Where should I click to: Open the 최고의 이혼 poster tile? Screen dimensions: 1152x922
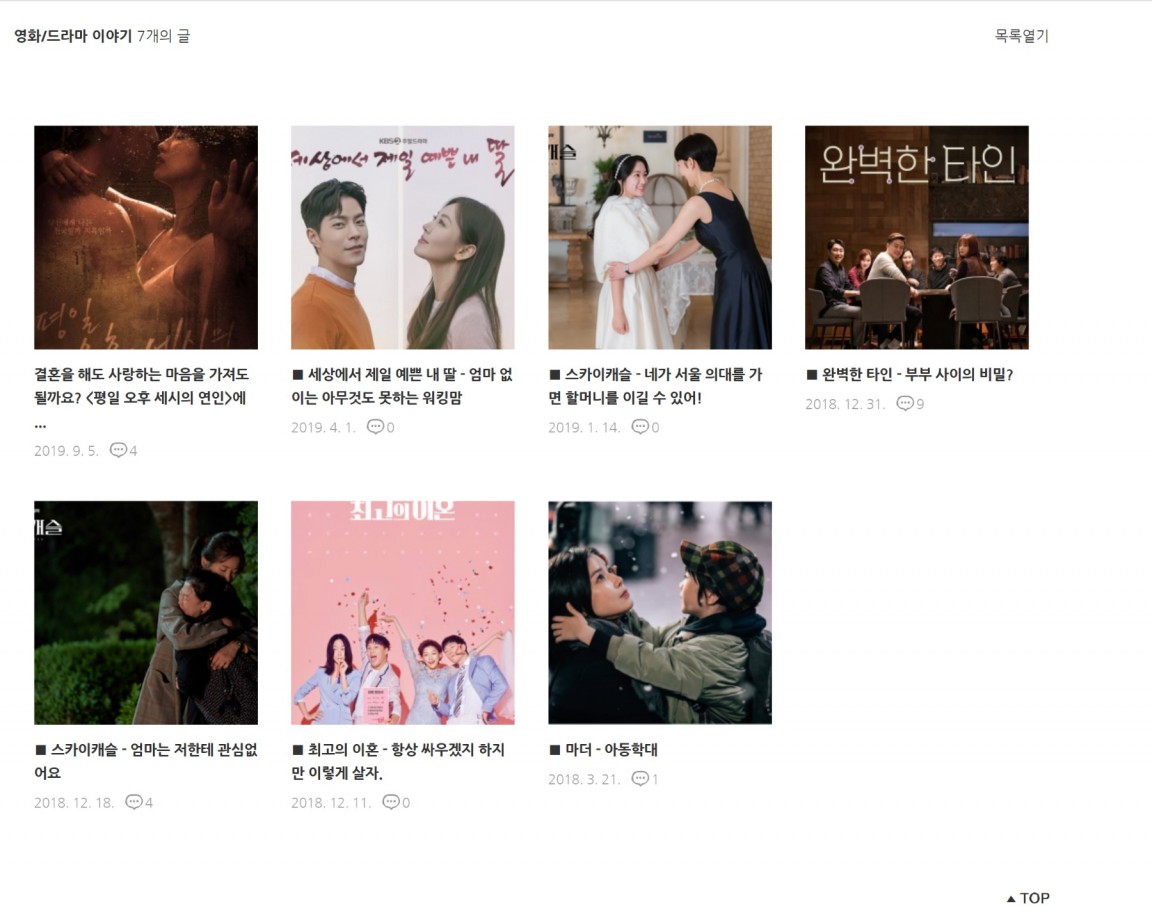click(403, 612)
